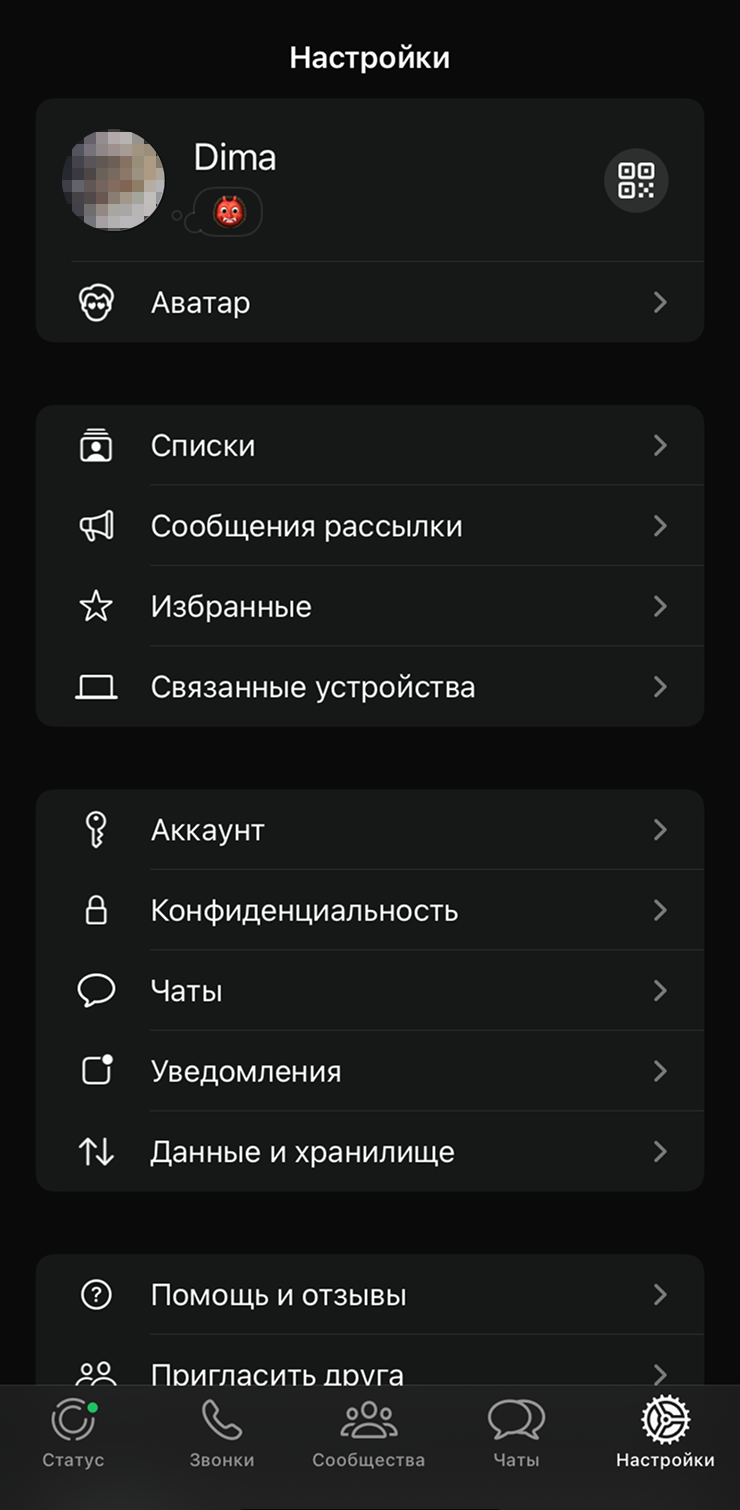
Task: Open Данные и хранилище
Action: [x=370, y=1152]
